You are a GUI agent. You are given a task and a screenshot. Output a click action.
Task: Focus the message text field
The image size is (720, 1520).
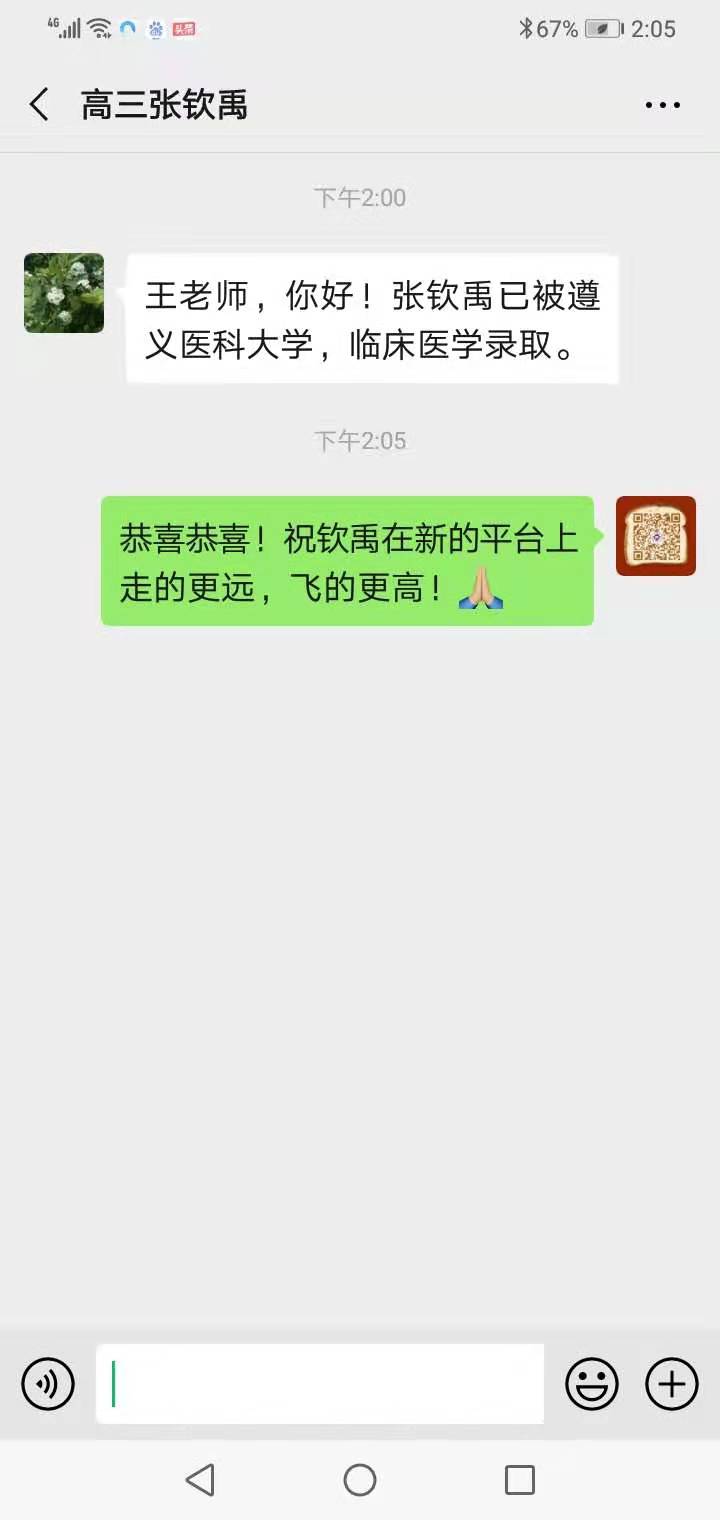click(320, 1384)
